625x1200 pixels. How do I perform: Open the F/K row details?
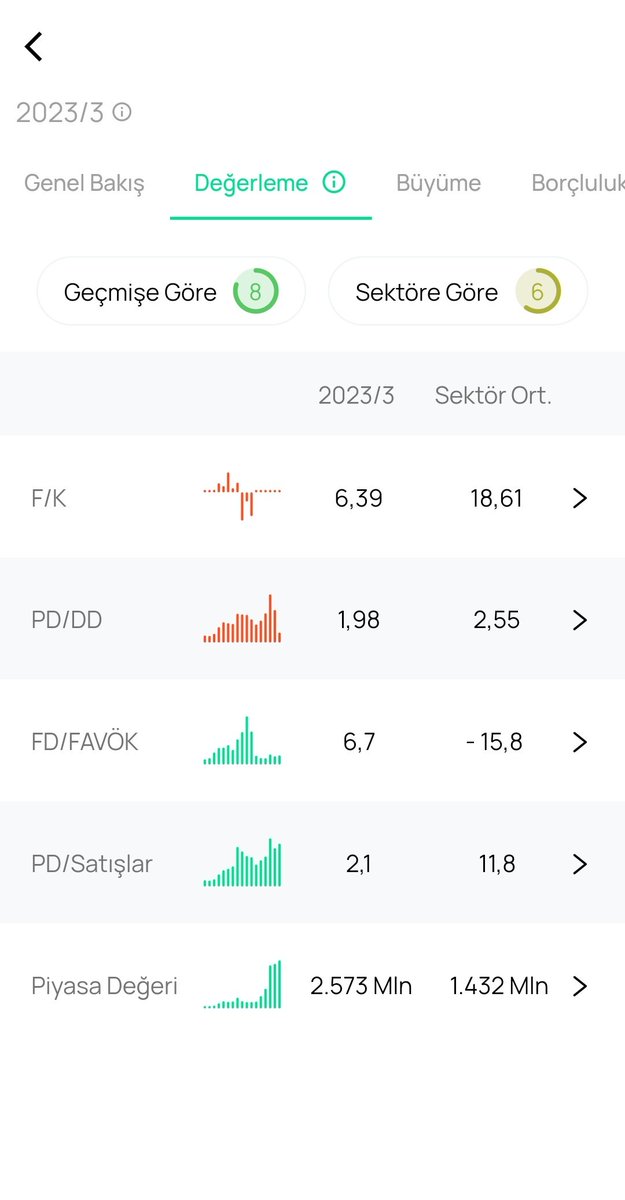[x=312, y=497]
